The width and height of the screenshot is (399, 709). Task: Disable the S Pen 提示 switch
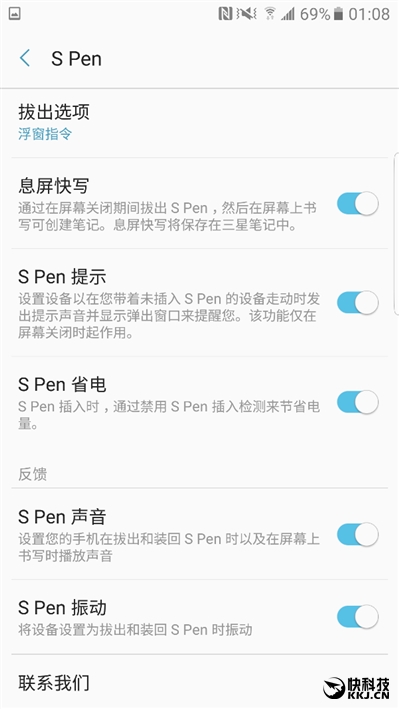(357, 303)
